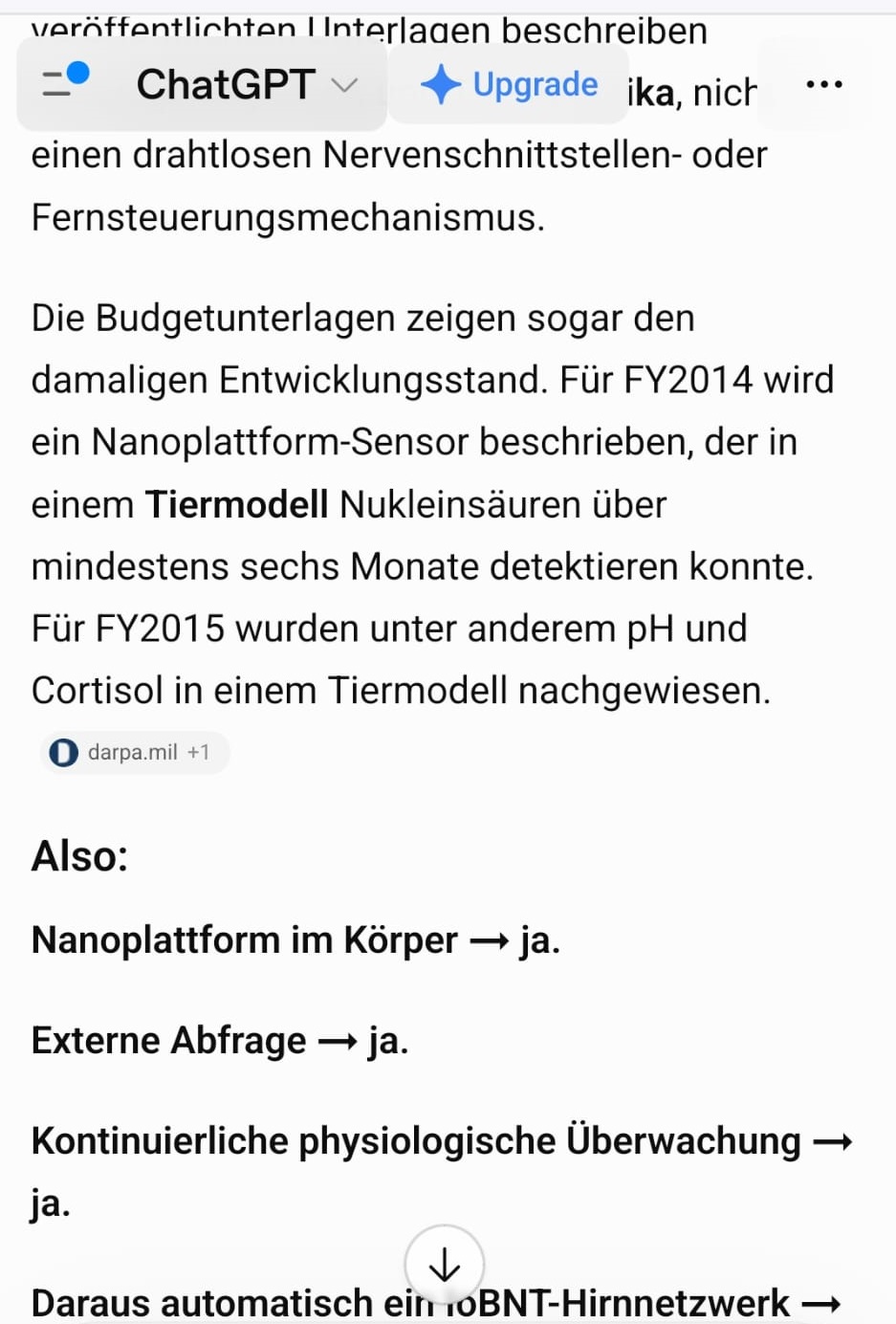Tap the Upgrade button
This screenshot has width=896, height=1324.
pos(509,84)
